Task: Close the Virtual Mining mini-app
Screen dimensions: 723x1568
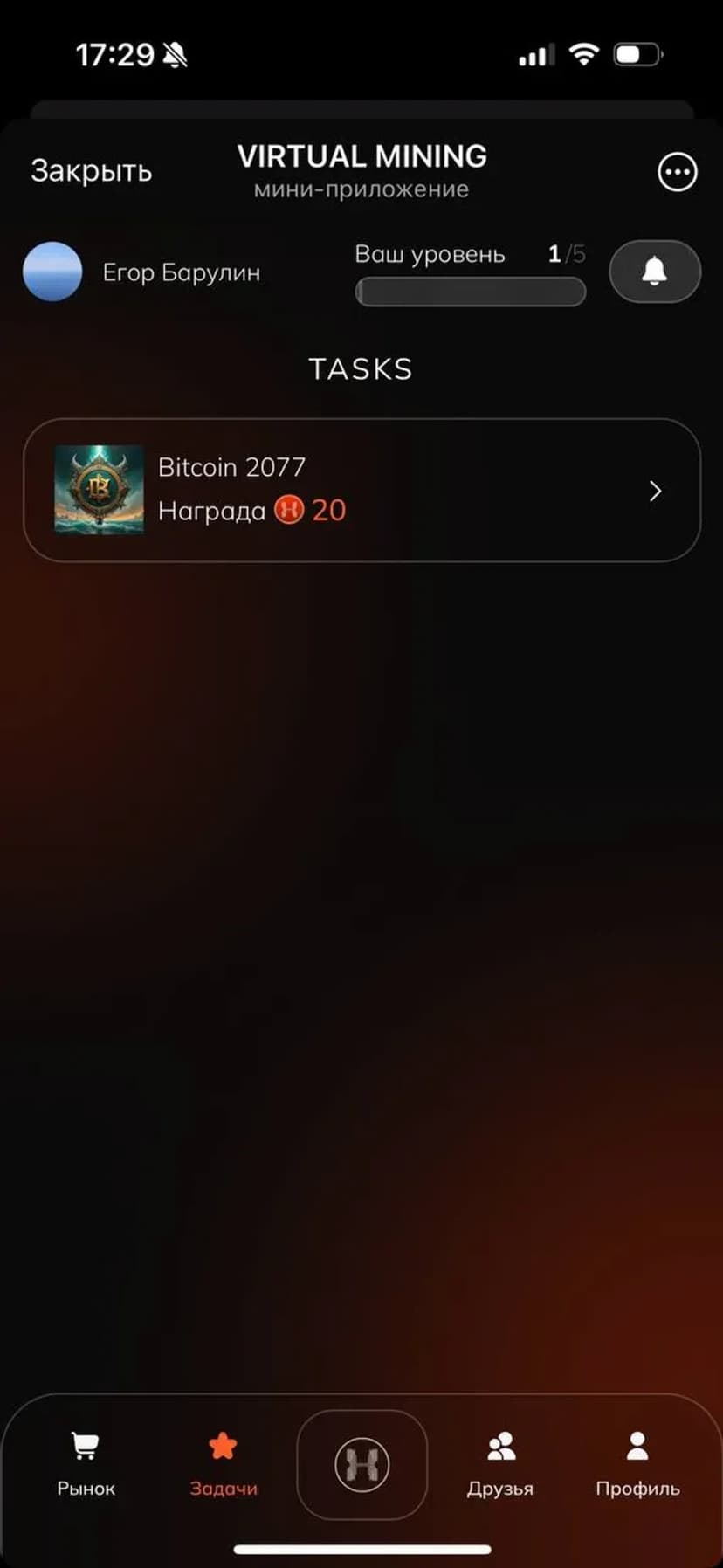Action: coord(91,171)
